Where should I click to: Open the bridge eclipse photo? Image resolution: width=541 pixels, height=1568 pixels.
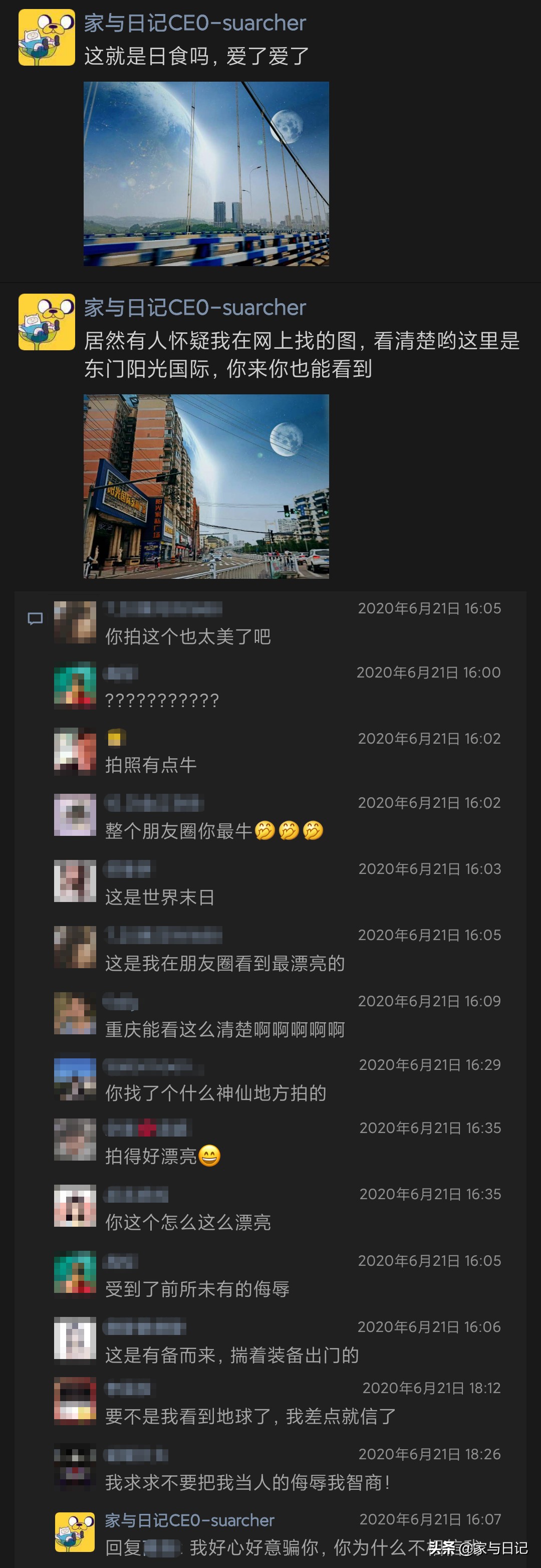pyautogui.click(x=207, y=177)
